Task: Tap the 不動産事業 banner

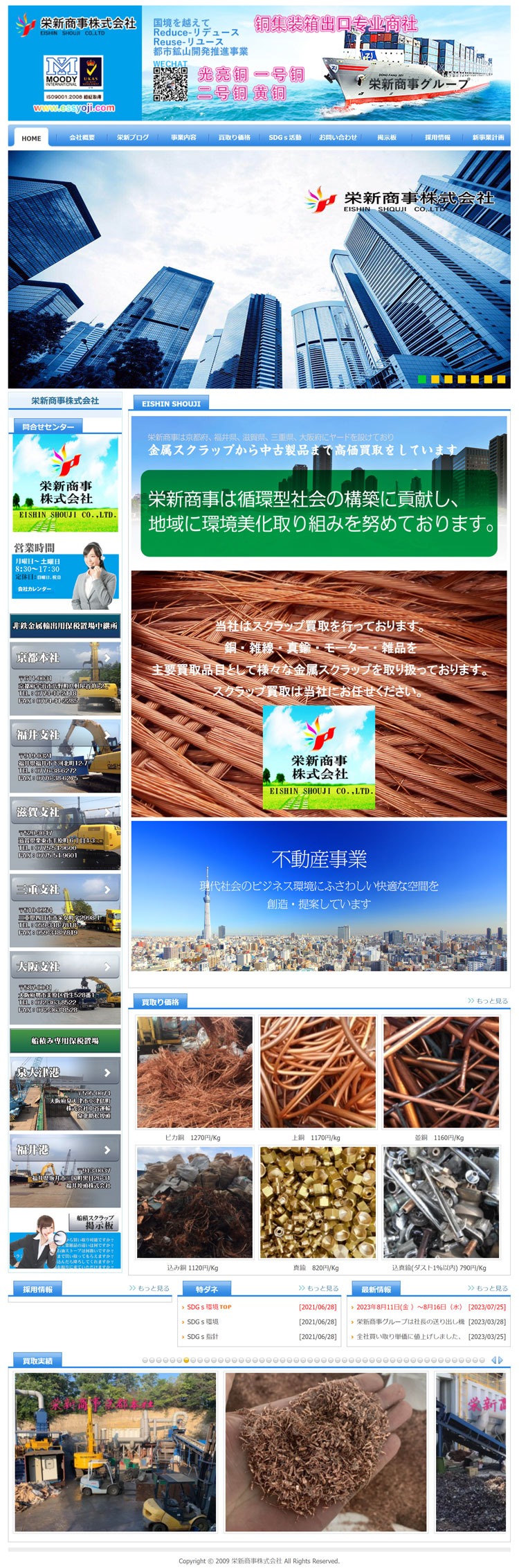Action: click(319, 887)
